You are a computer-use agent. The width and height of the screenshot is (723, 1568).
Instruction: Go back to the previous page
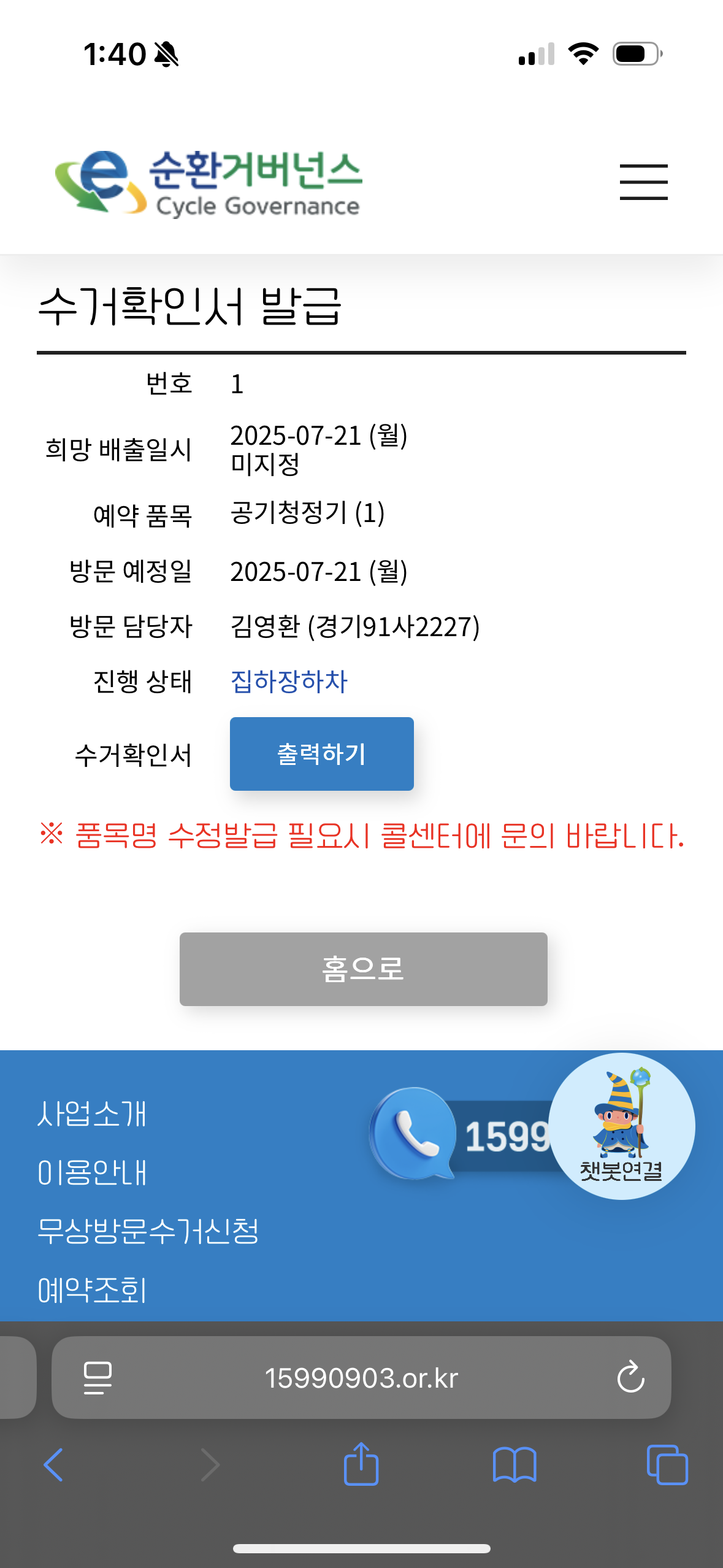pos(53,1465)
